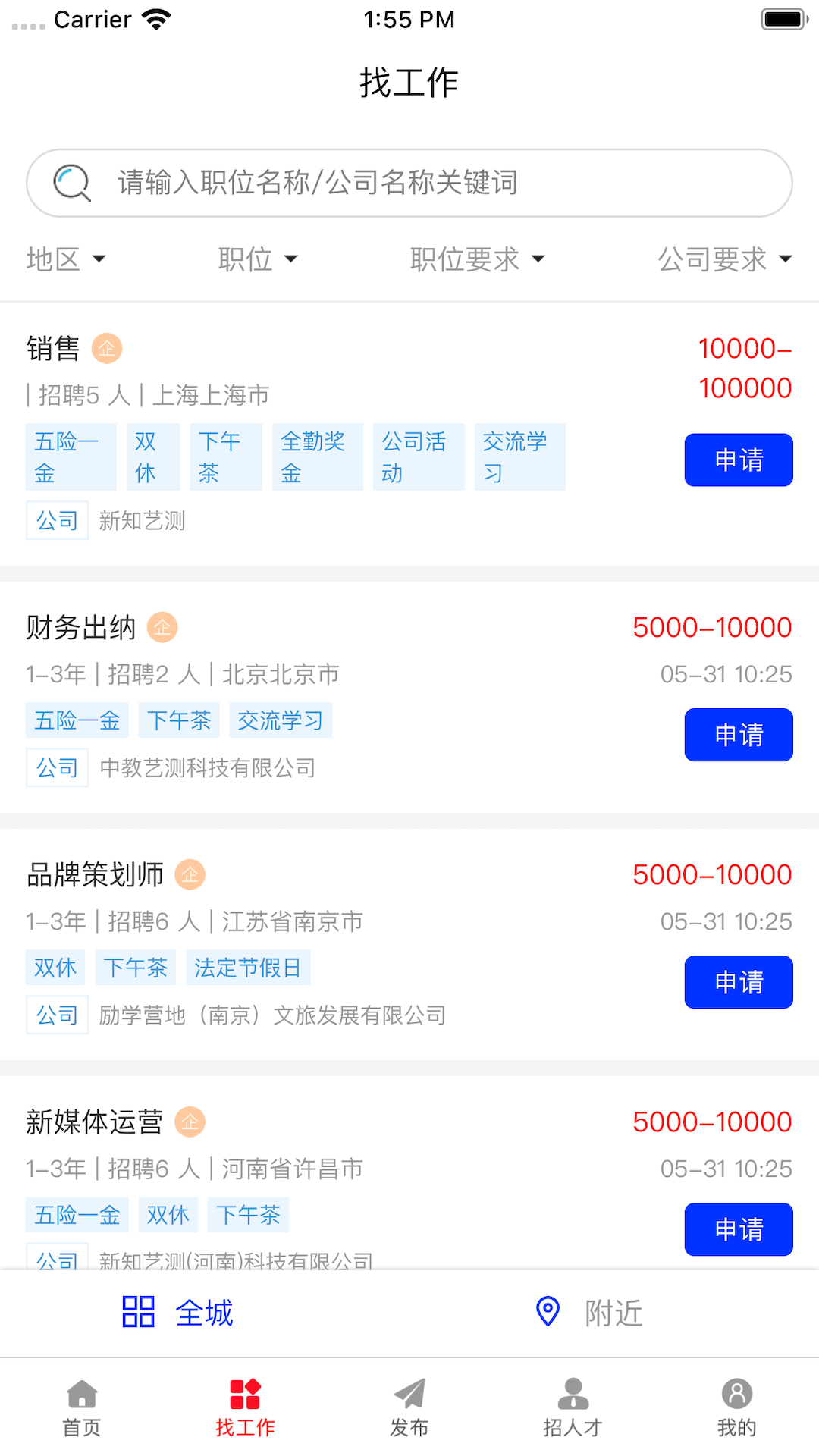Open the 招人才 recruit talent icon
Viewport: 819px width, 1456px height.
pos(573,1394)
